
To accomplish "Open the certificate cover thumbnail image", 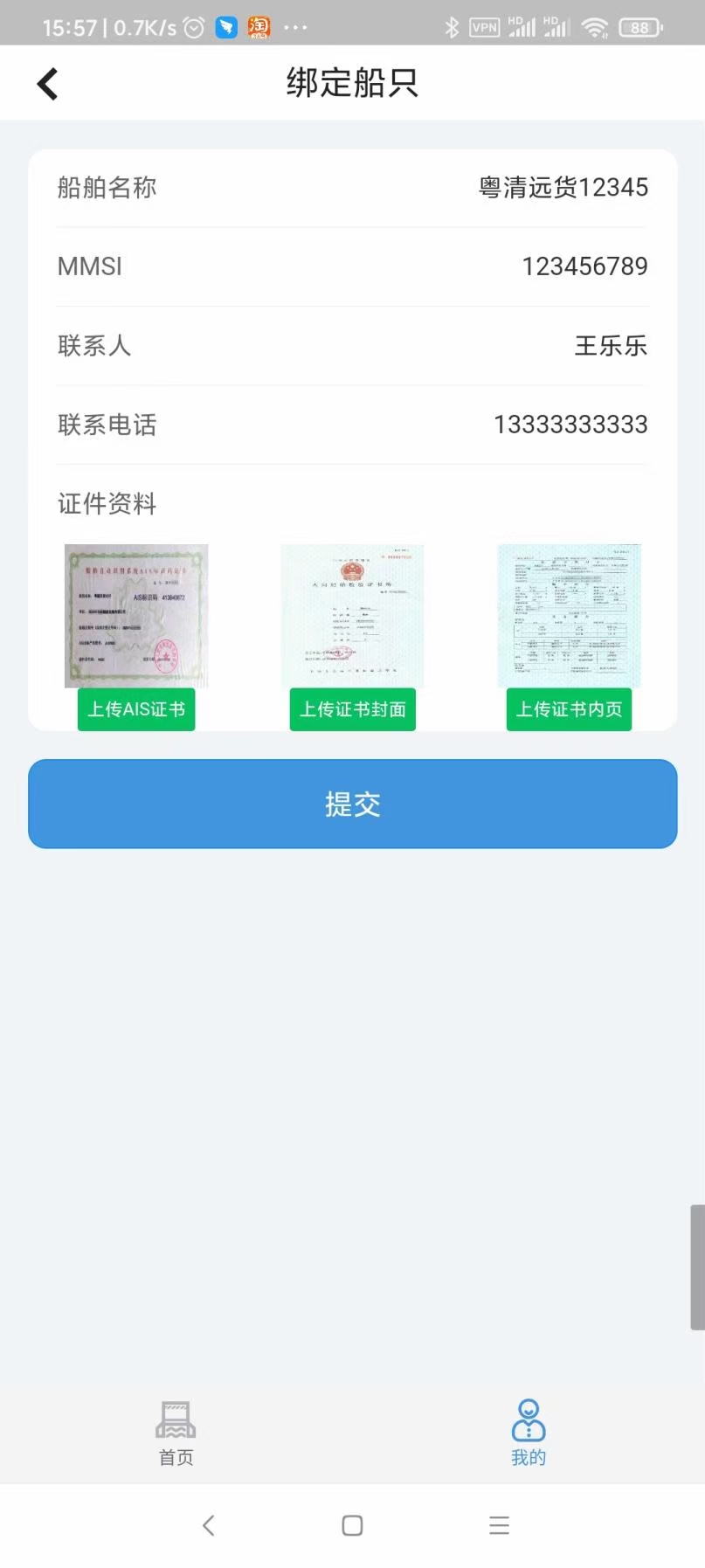I will [x=351, y=614].
